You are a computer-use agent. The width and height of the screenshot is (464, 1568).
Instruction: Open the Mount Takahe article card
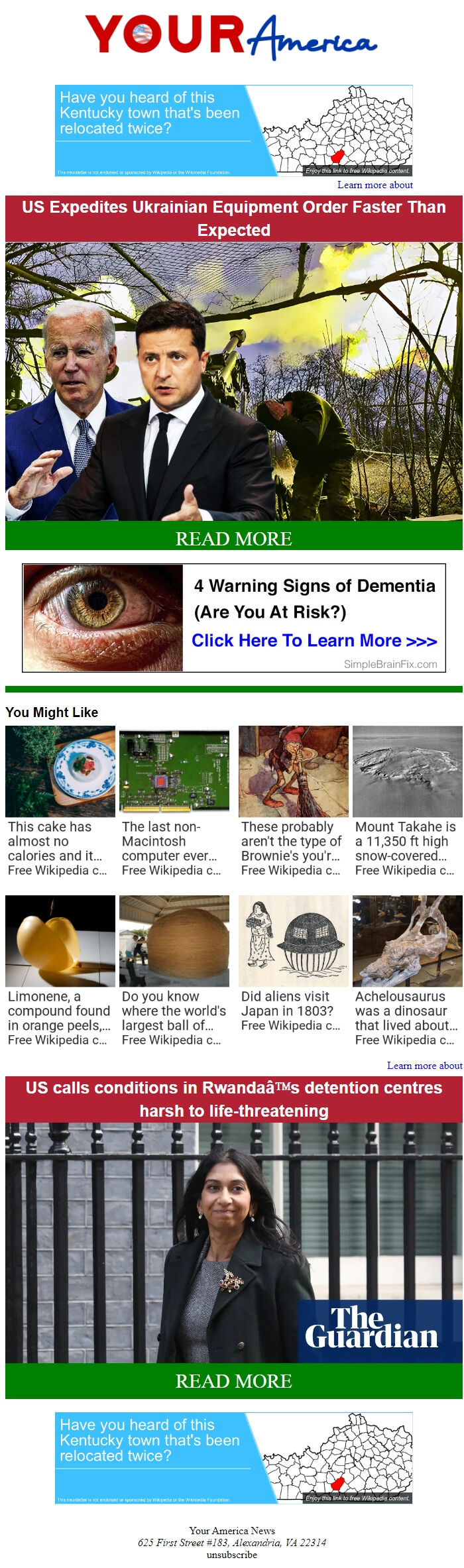point(408,802)
